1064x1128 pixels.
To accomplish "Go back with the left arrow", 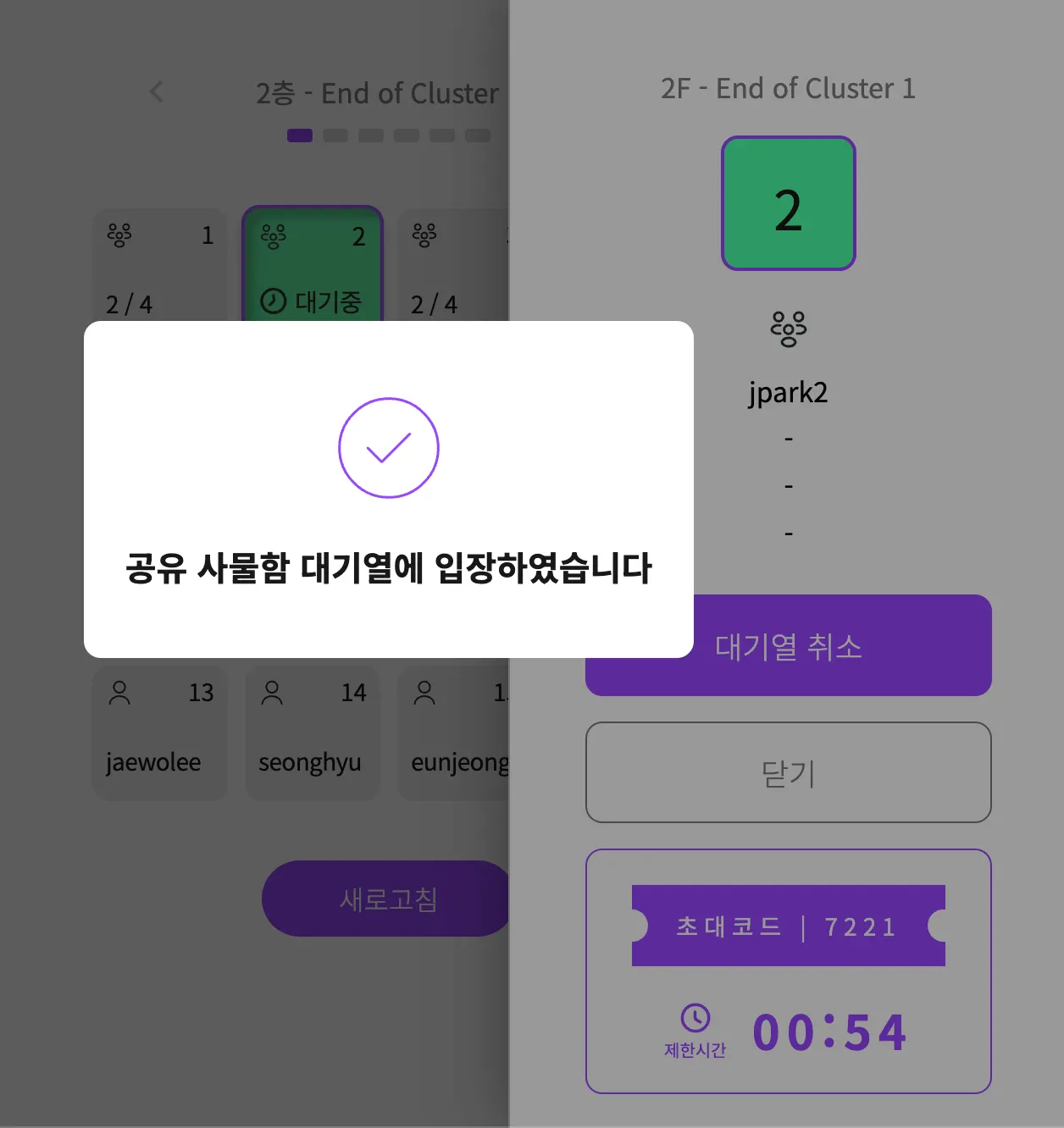I will click(x=157, y=92).
